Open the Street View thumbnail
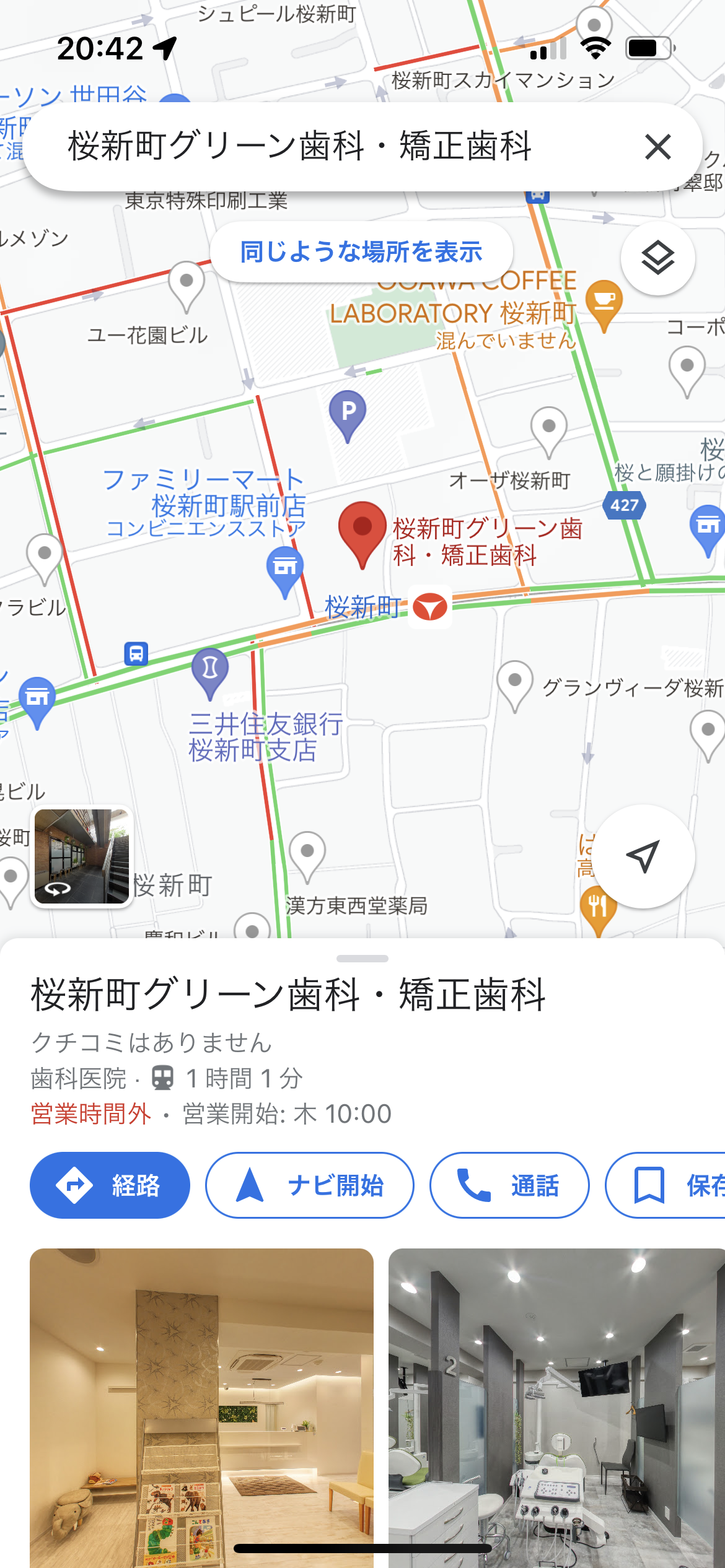The image size is (725, 1568). click(82, 856)
